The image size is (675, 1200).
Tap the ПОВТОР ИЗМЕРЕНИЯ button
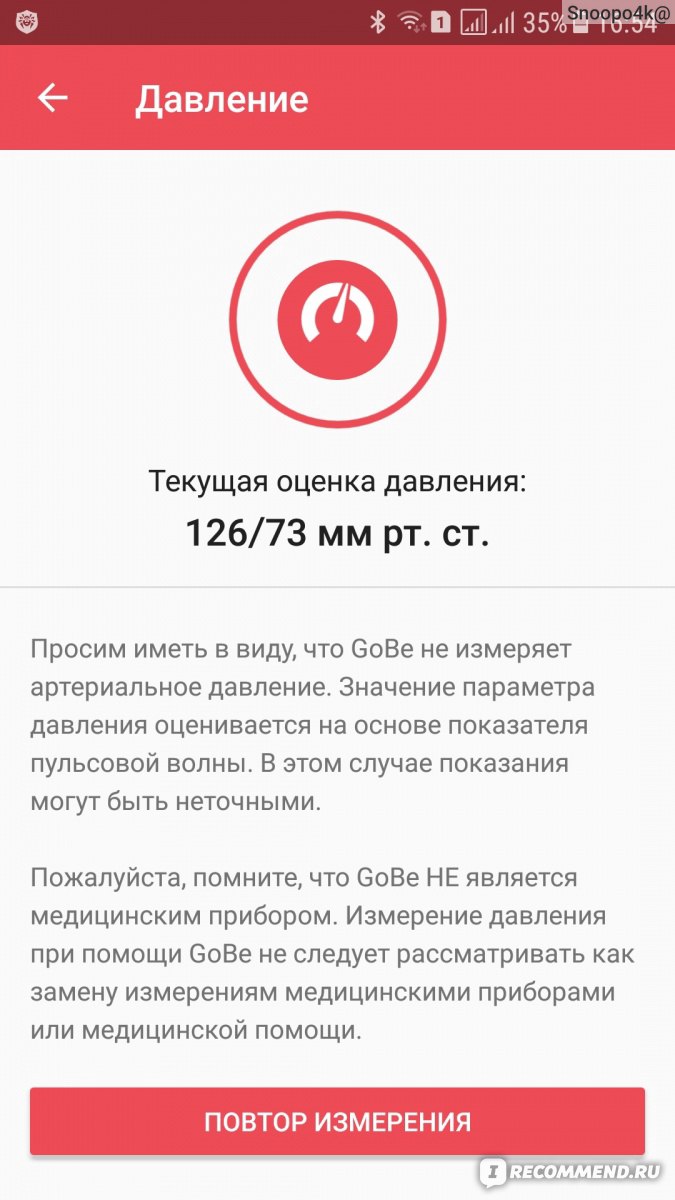click(337, 1122)
